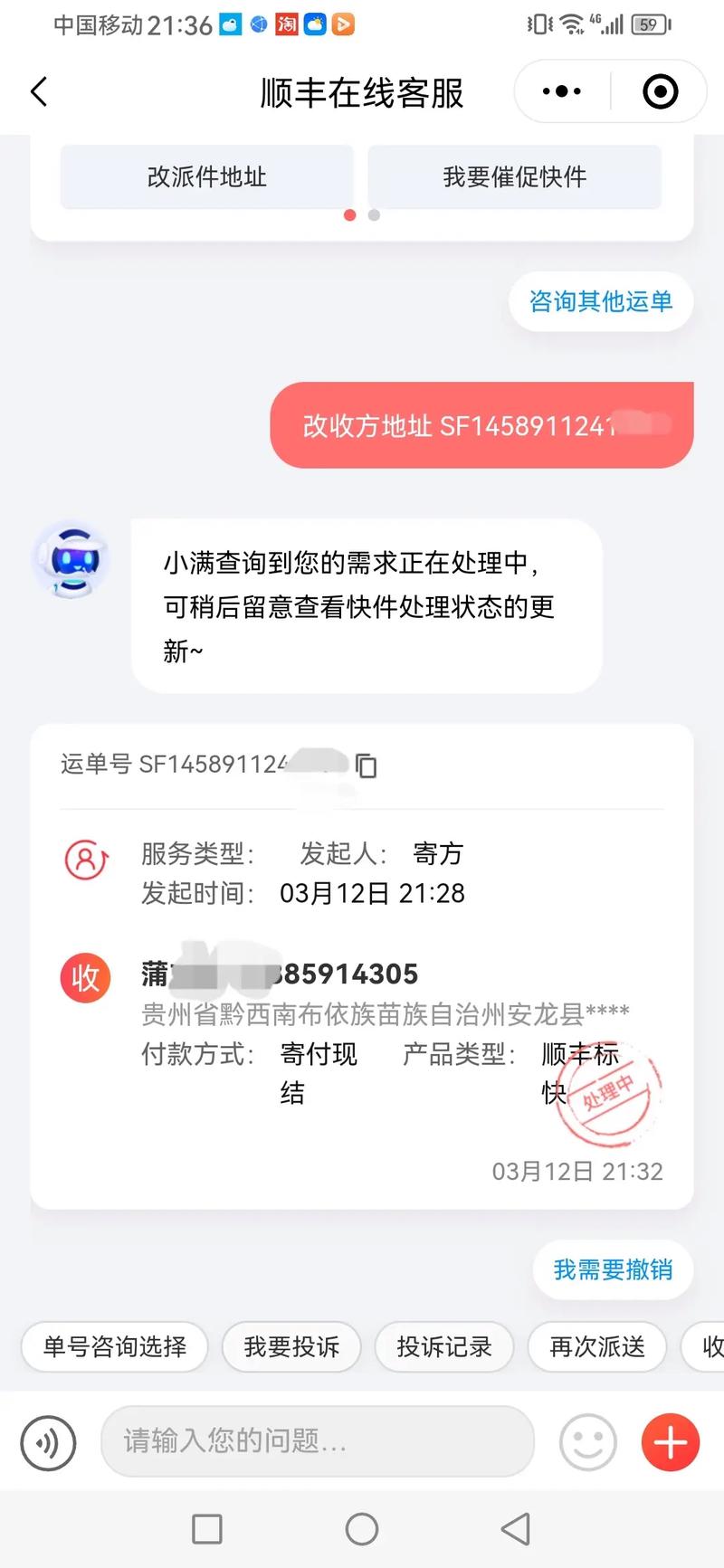Image resolution: width=724 pixels, height=1568 pixels.
Task: Tap the 请输入您的问题 input field
Action: point(317,1442)
